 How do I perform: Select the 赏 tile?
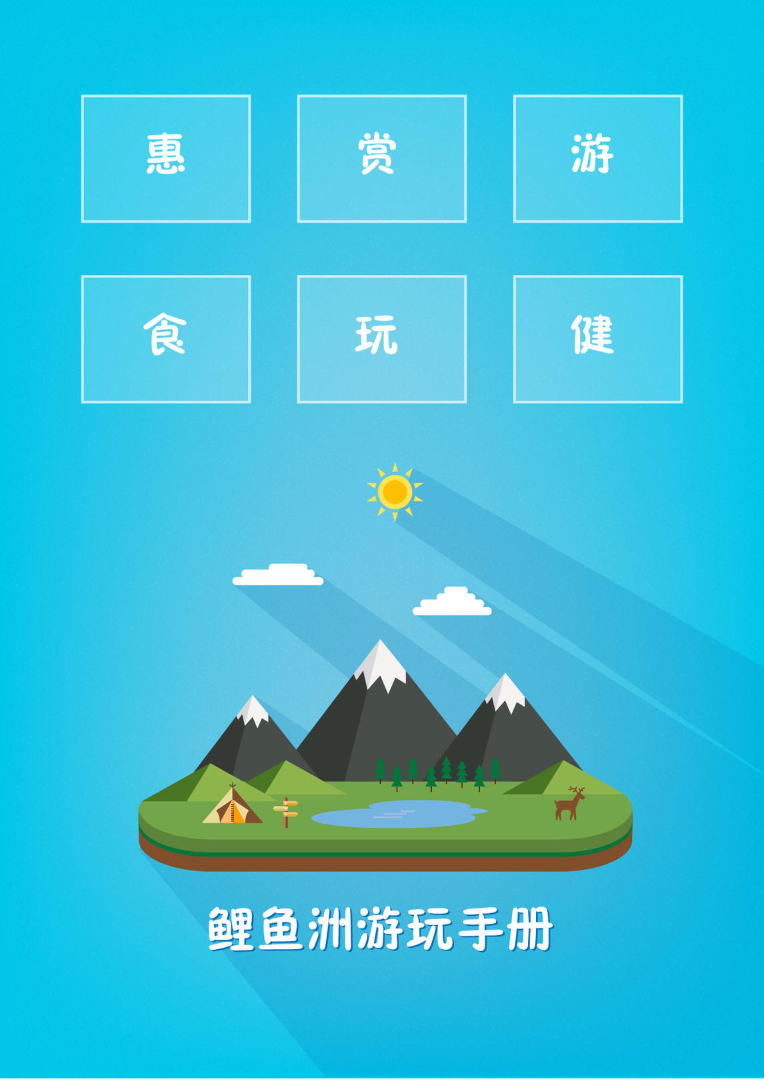tap(382, 159)
